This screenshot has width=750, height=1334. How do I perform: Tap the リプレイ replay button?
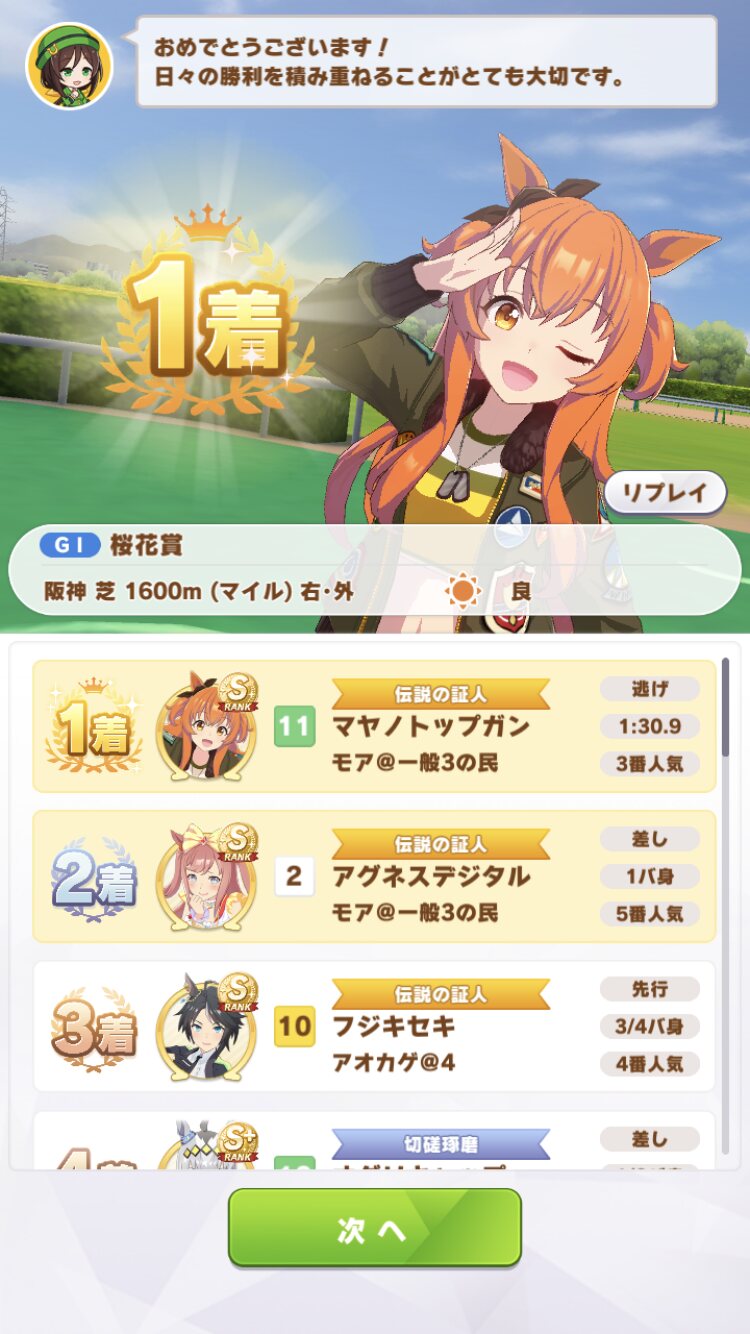point(665,492)
